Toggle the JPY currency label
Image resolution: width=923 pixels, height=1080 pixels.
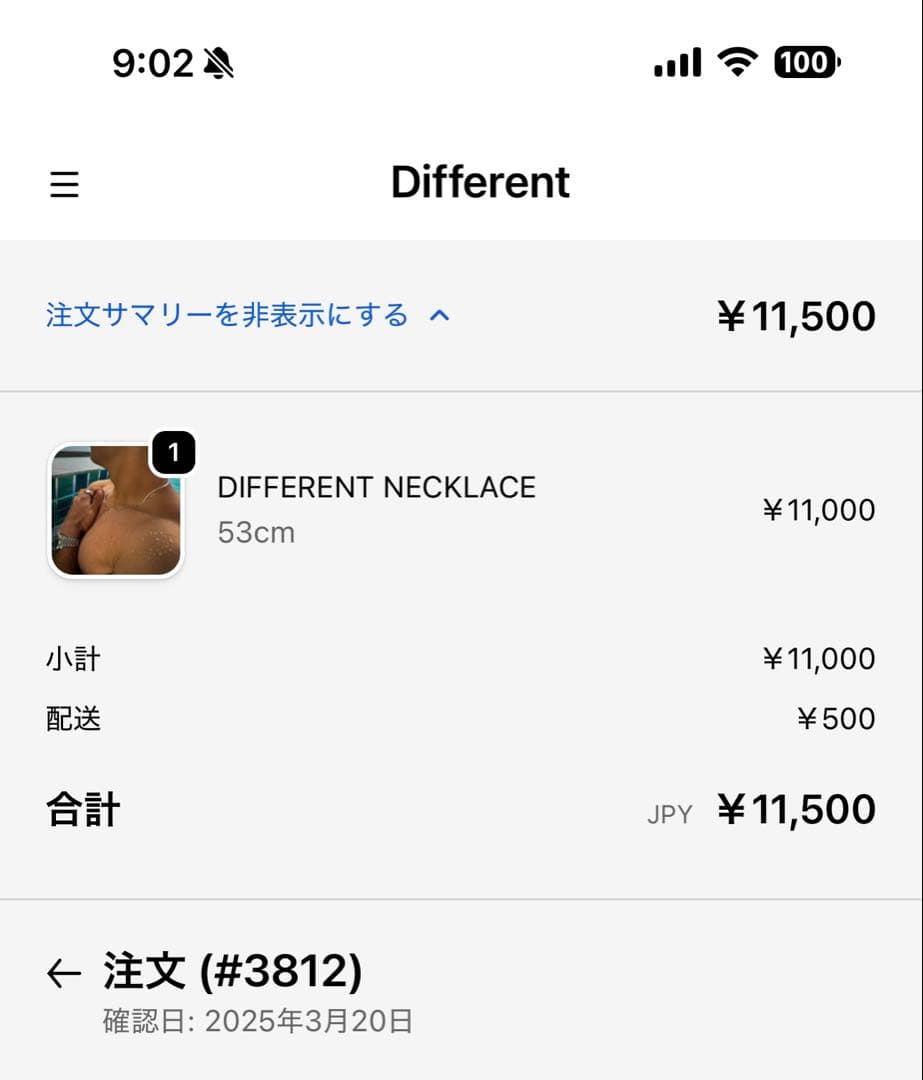click(669, 812)
